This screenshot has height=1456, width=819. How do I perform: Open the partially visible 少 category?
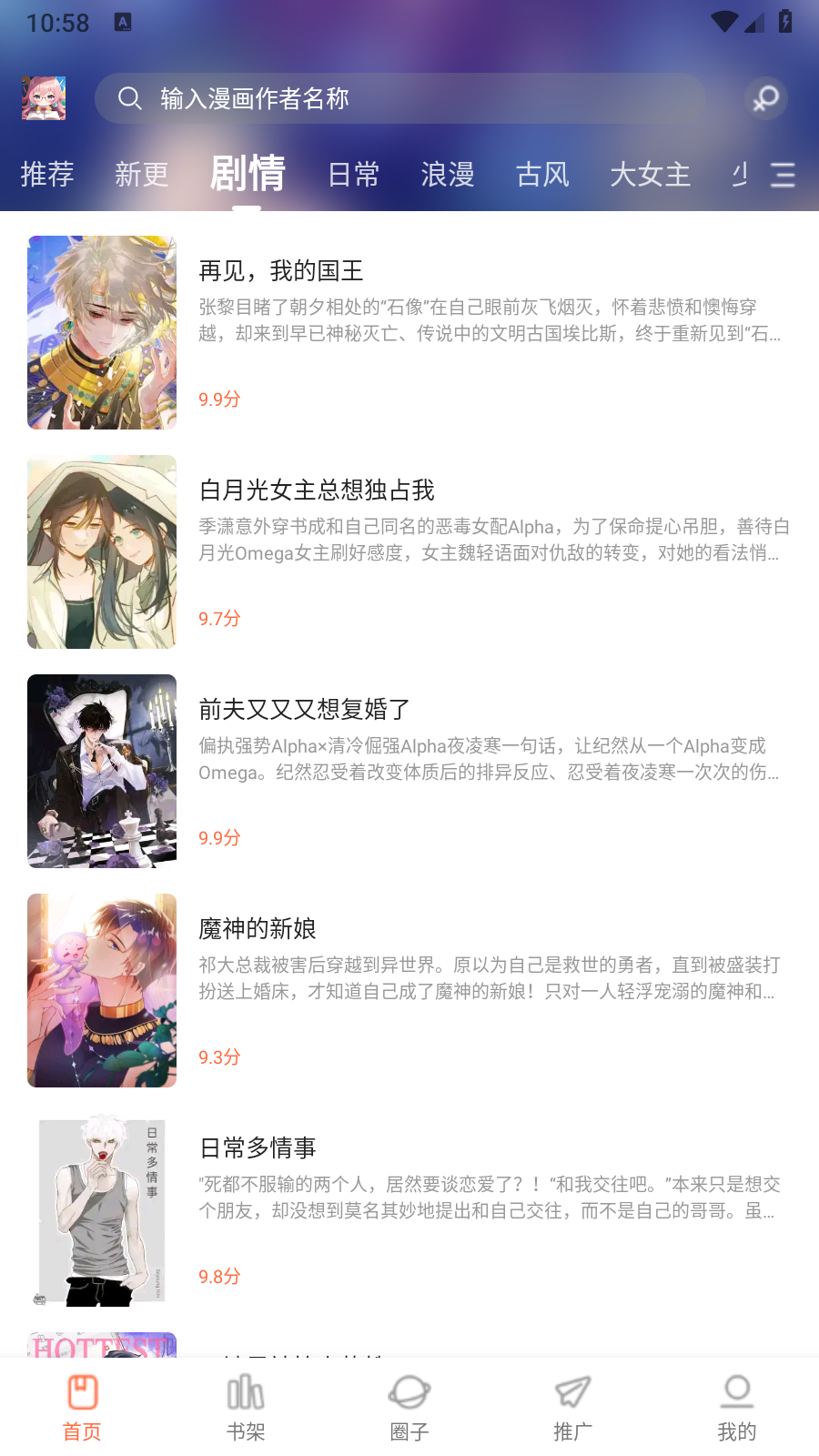point(739,175)
